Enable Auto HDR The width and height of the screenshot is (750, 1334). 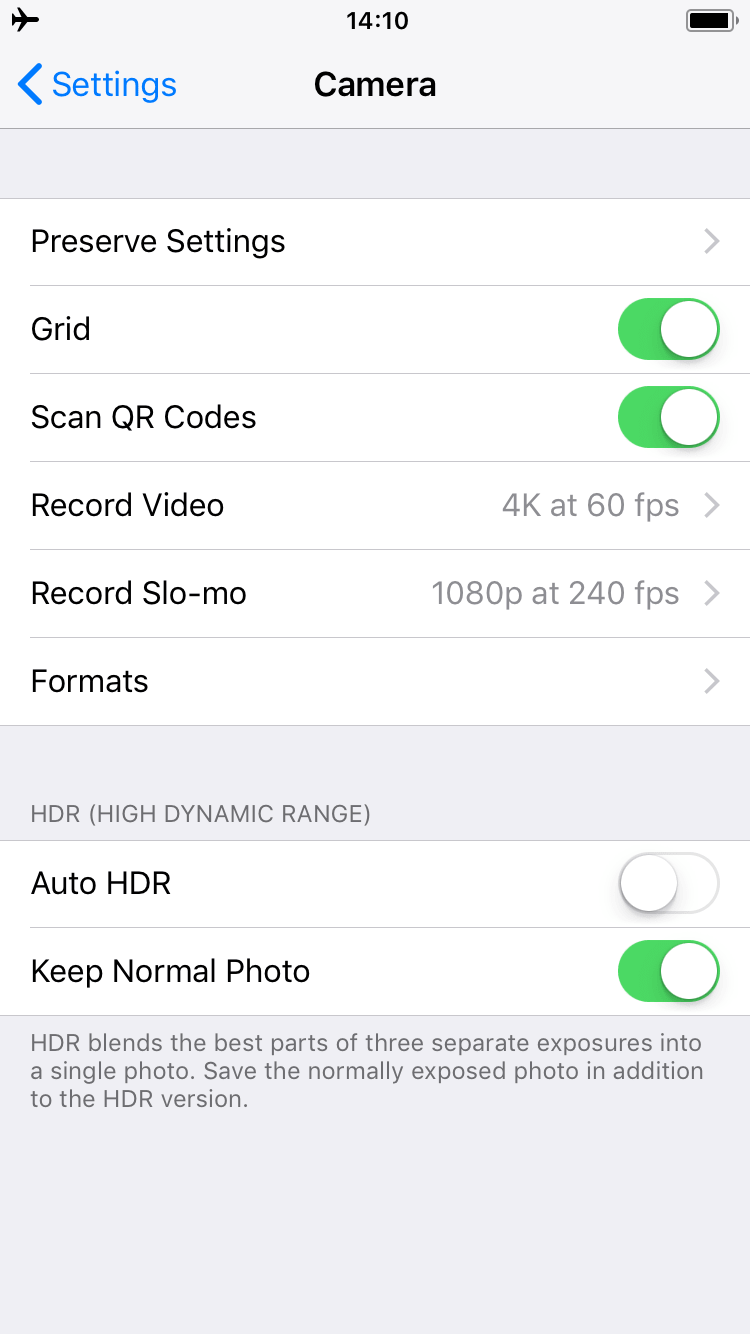(669, 884)
